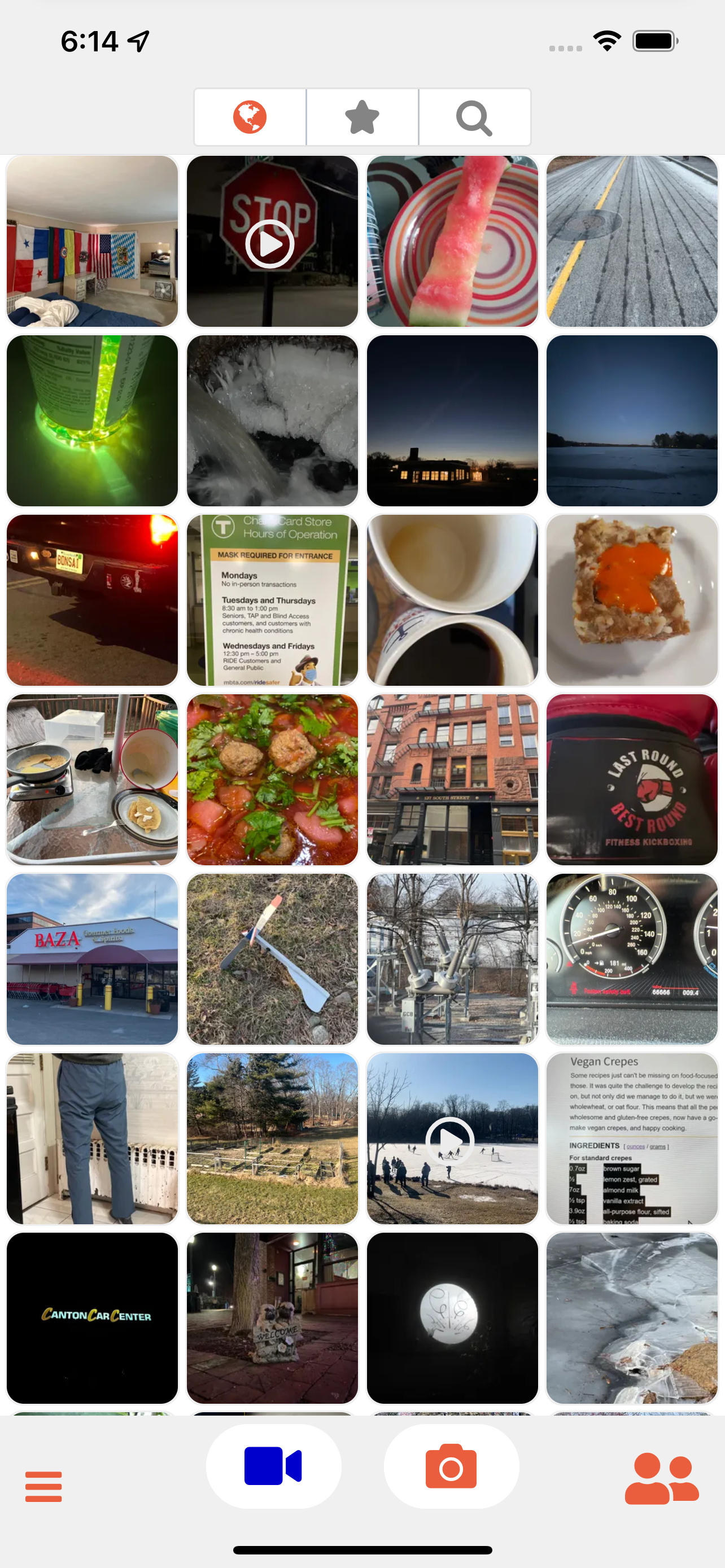
Task: Open the meatball soup photo
Action: coord(272,779)
